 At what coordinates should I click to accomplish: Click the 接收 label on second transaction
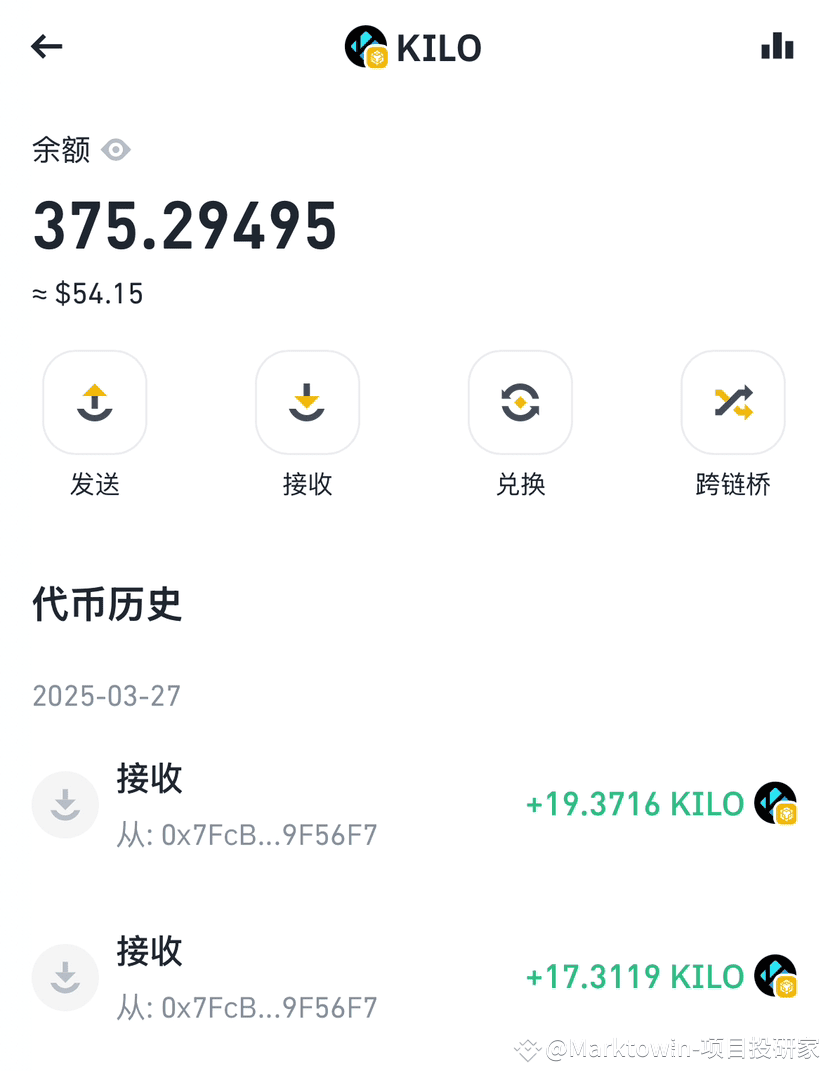[x=150, y=952]
